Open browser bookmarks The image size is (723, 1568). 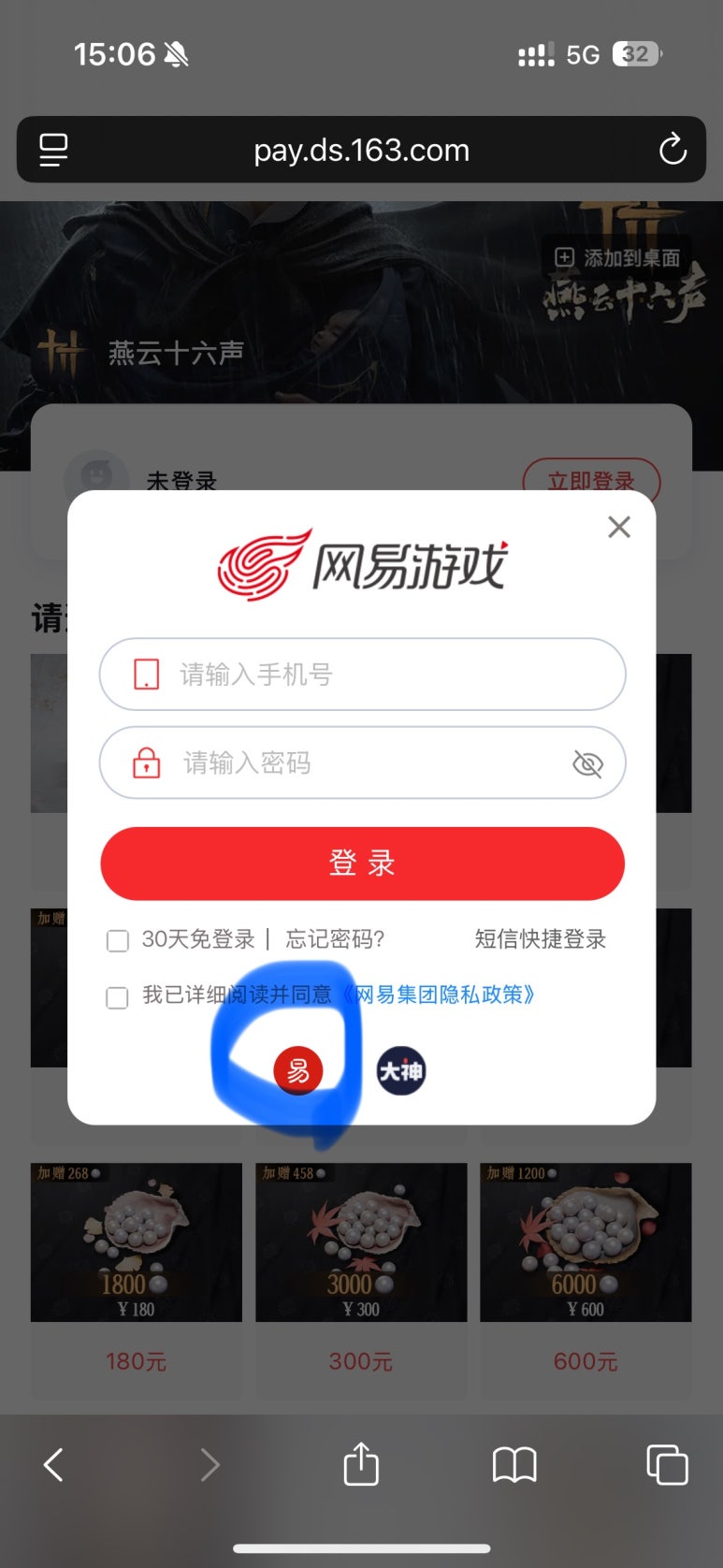[514, 1464]
